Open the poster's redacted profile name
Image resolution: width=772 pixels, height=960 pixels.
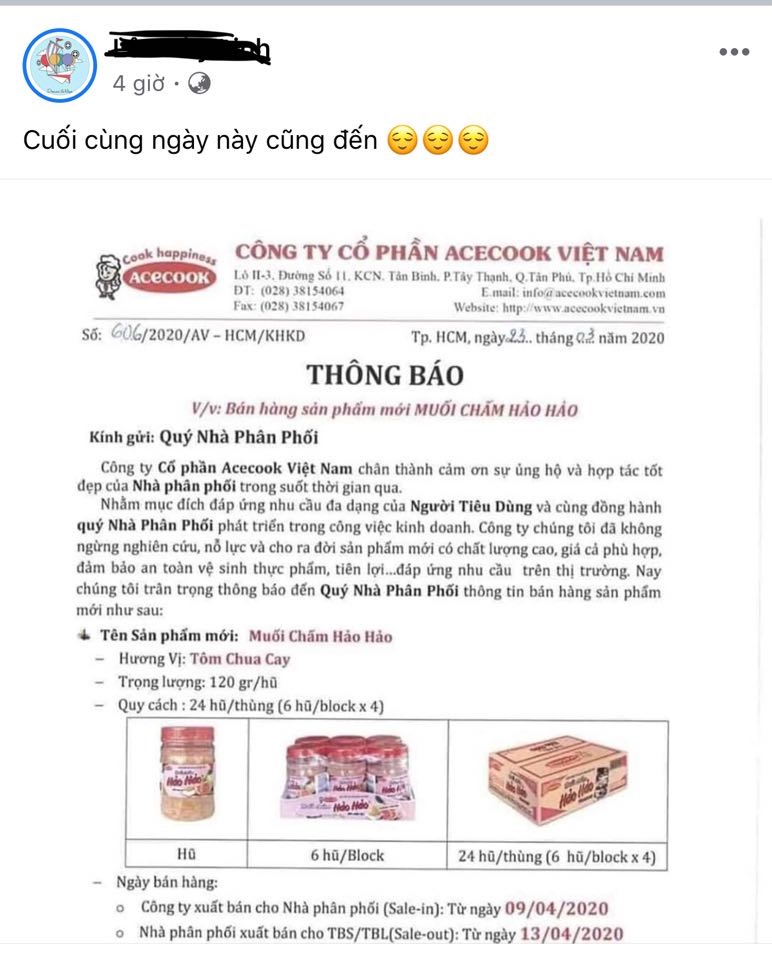(190, 48)
